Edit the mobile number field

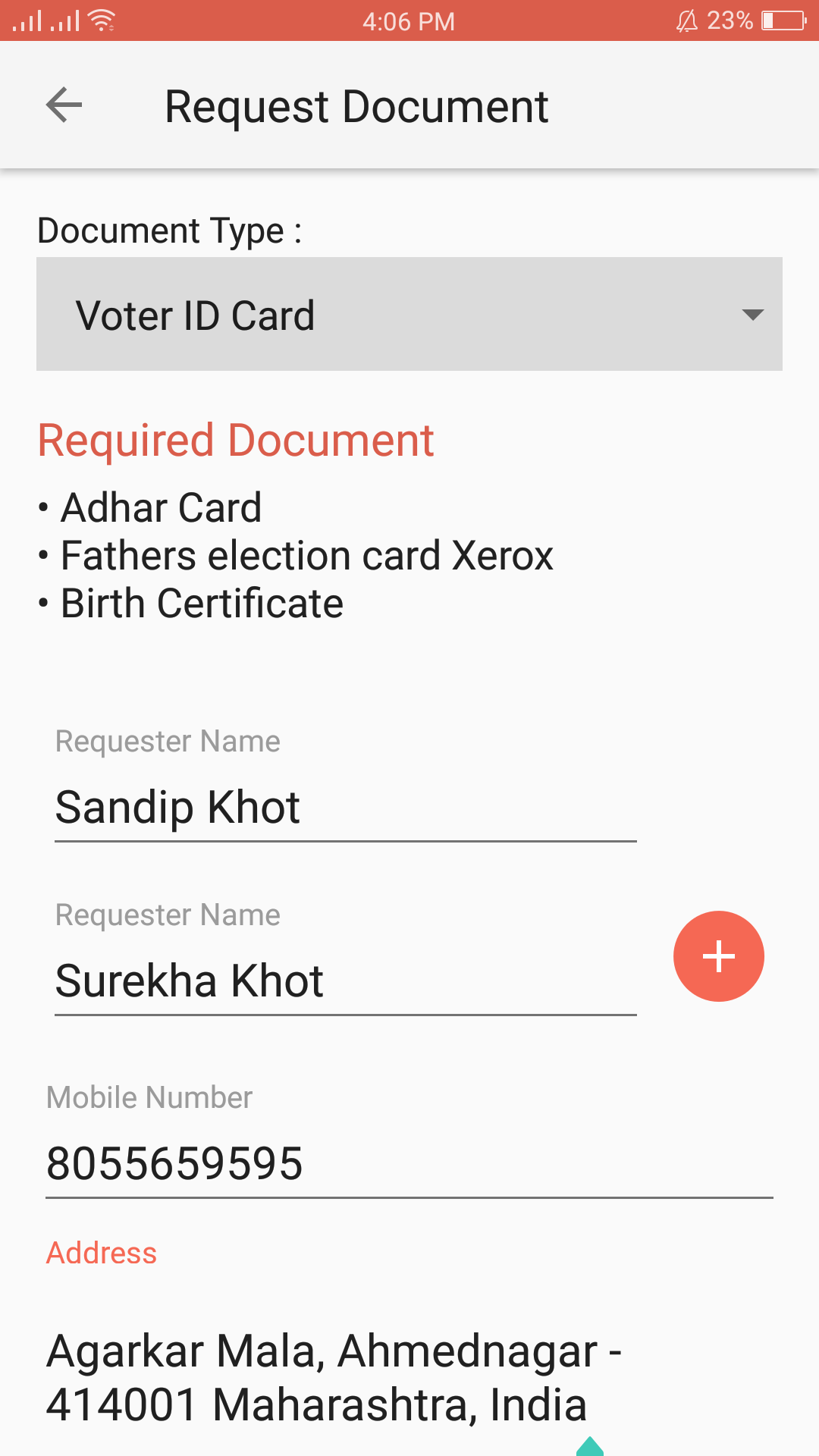[409, 1163]
